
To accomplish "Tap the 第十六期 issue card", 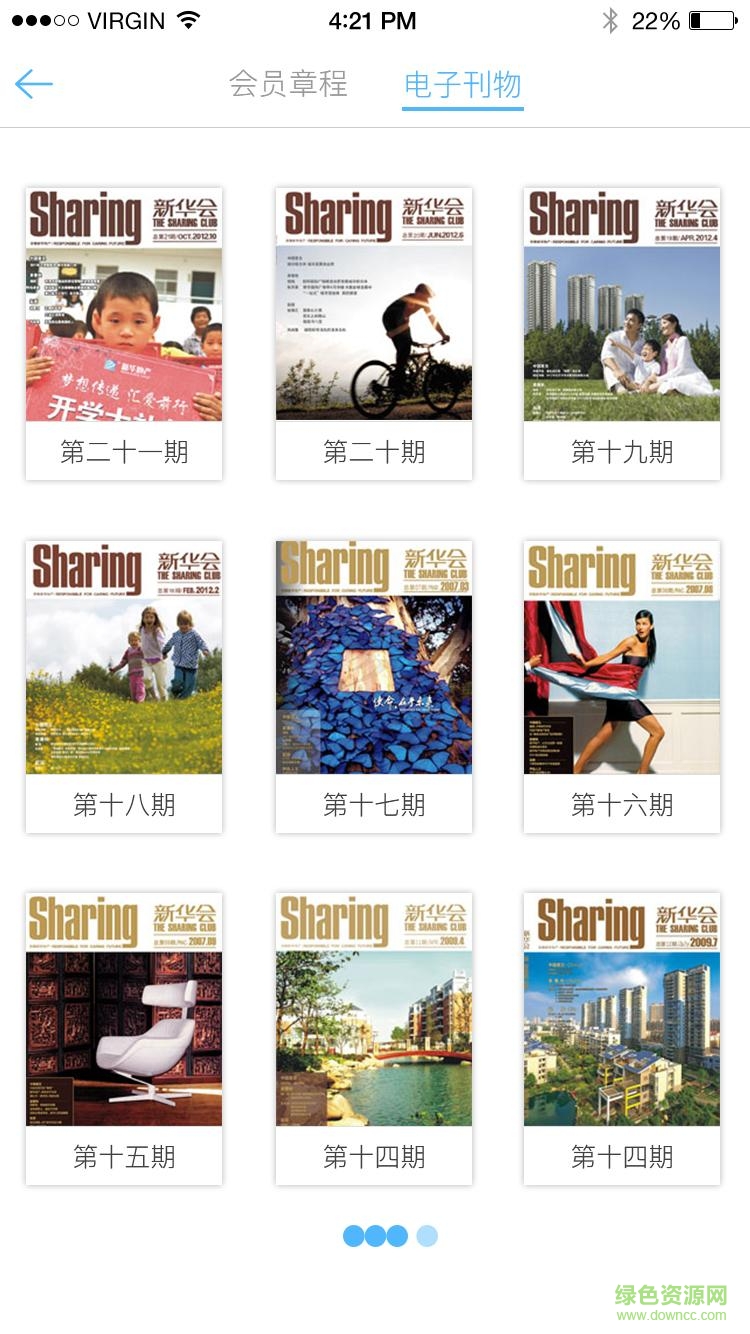I will [622, 686].
